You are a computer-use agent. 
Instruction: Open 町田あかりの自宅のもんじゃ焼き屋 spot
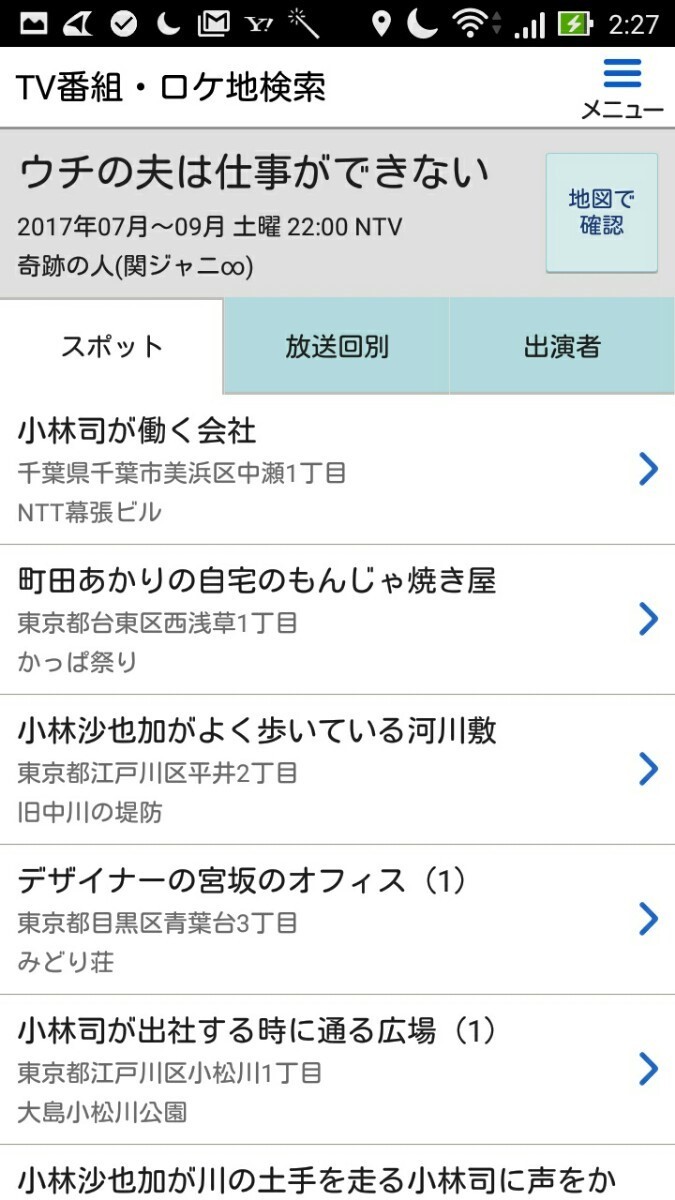[337, 620]
